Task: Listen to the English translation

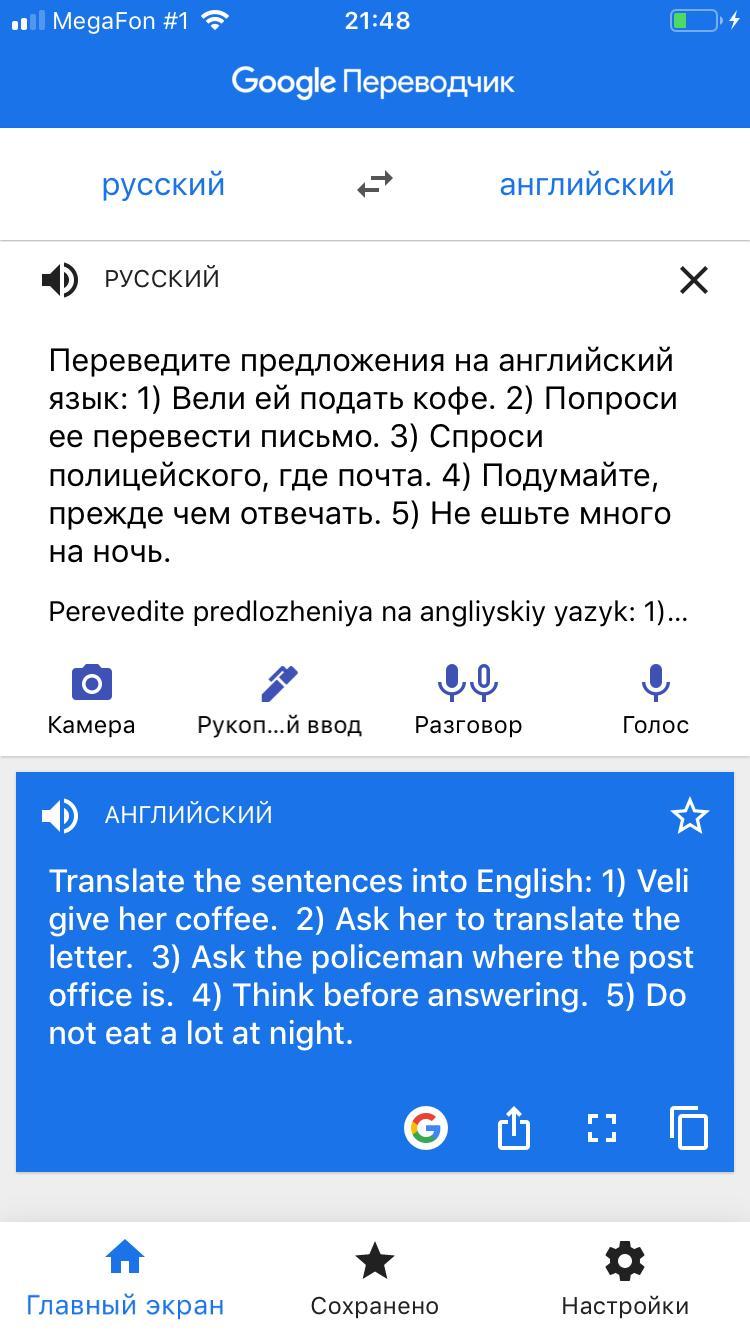Action: pyautogui.click(x=60, y=816)
